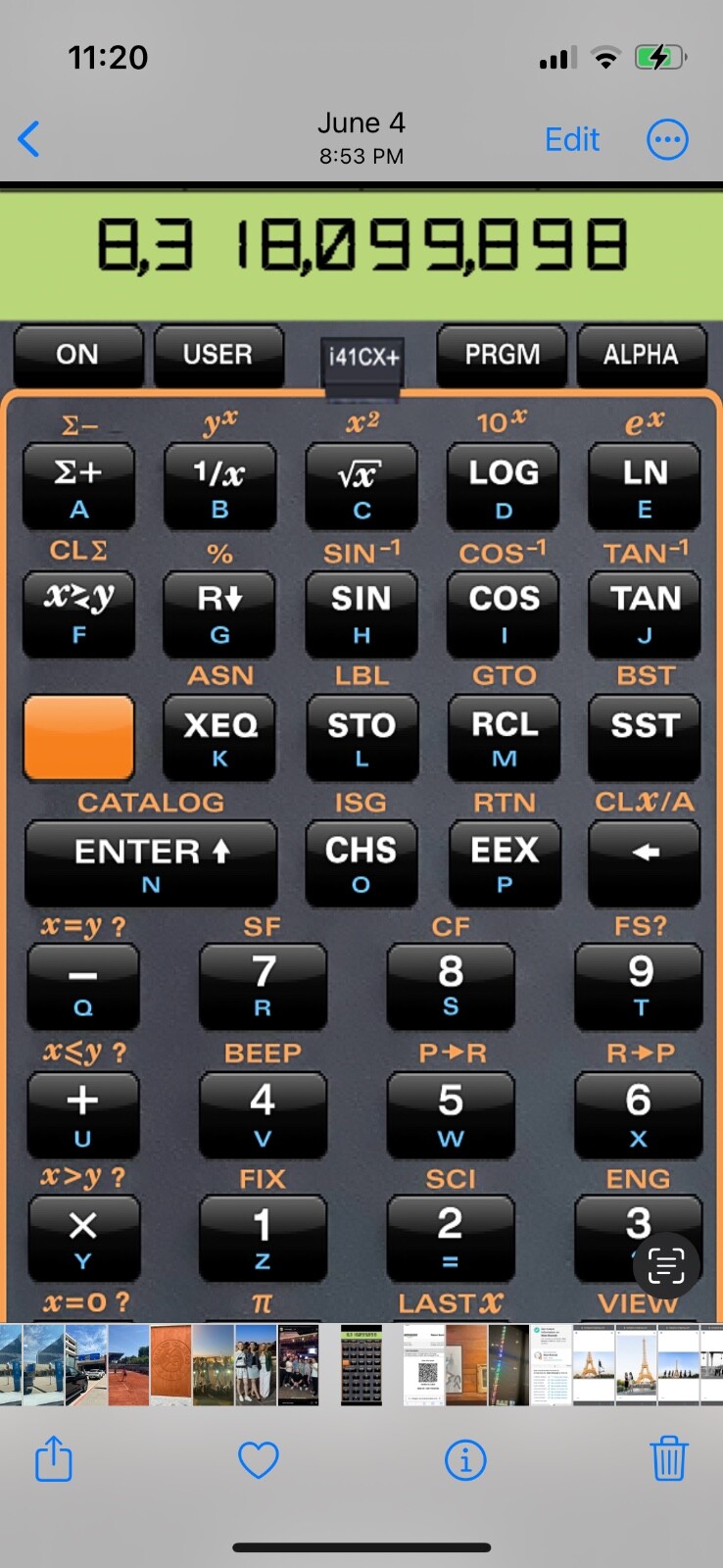
Task: Tap Edit to modify this photo
Action: point(571,139)
